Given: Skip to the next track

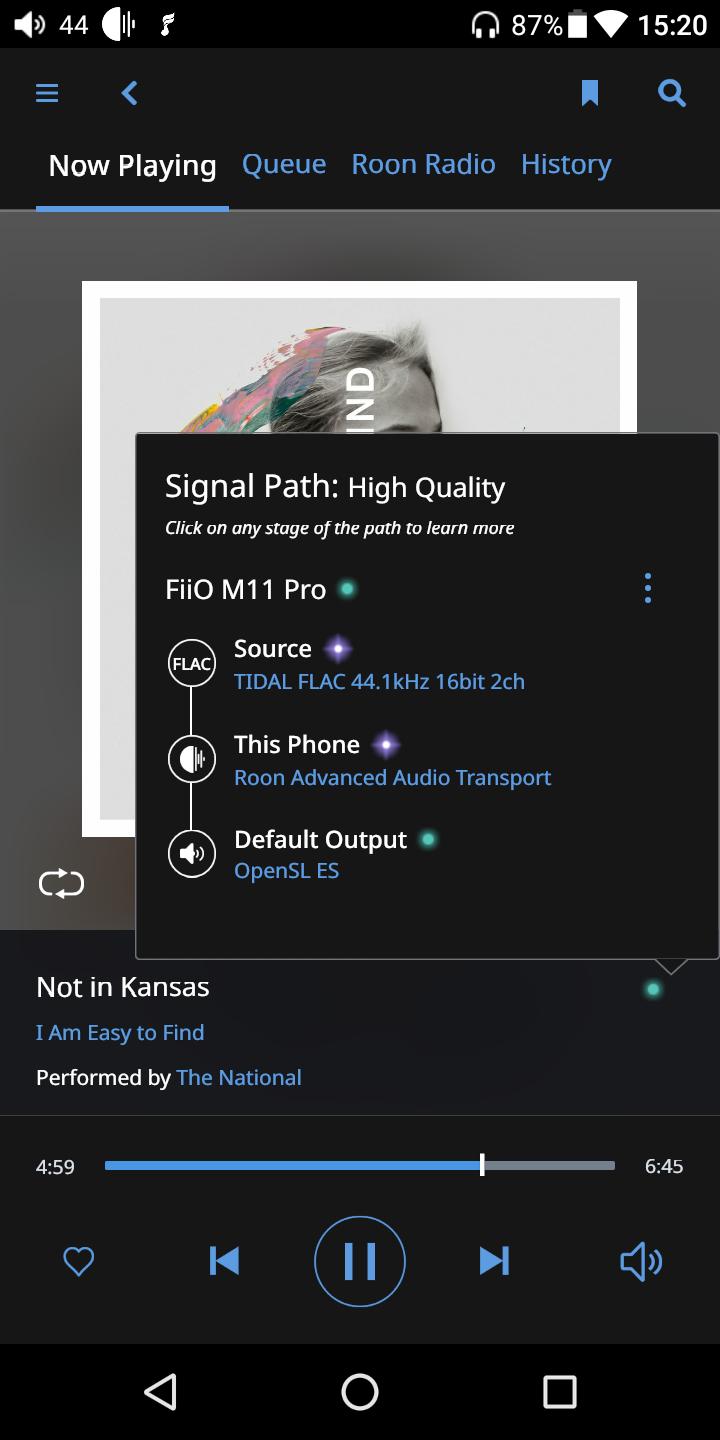Looking at the screenshot, I should coord(494,1261).
